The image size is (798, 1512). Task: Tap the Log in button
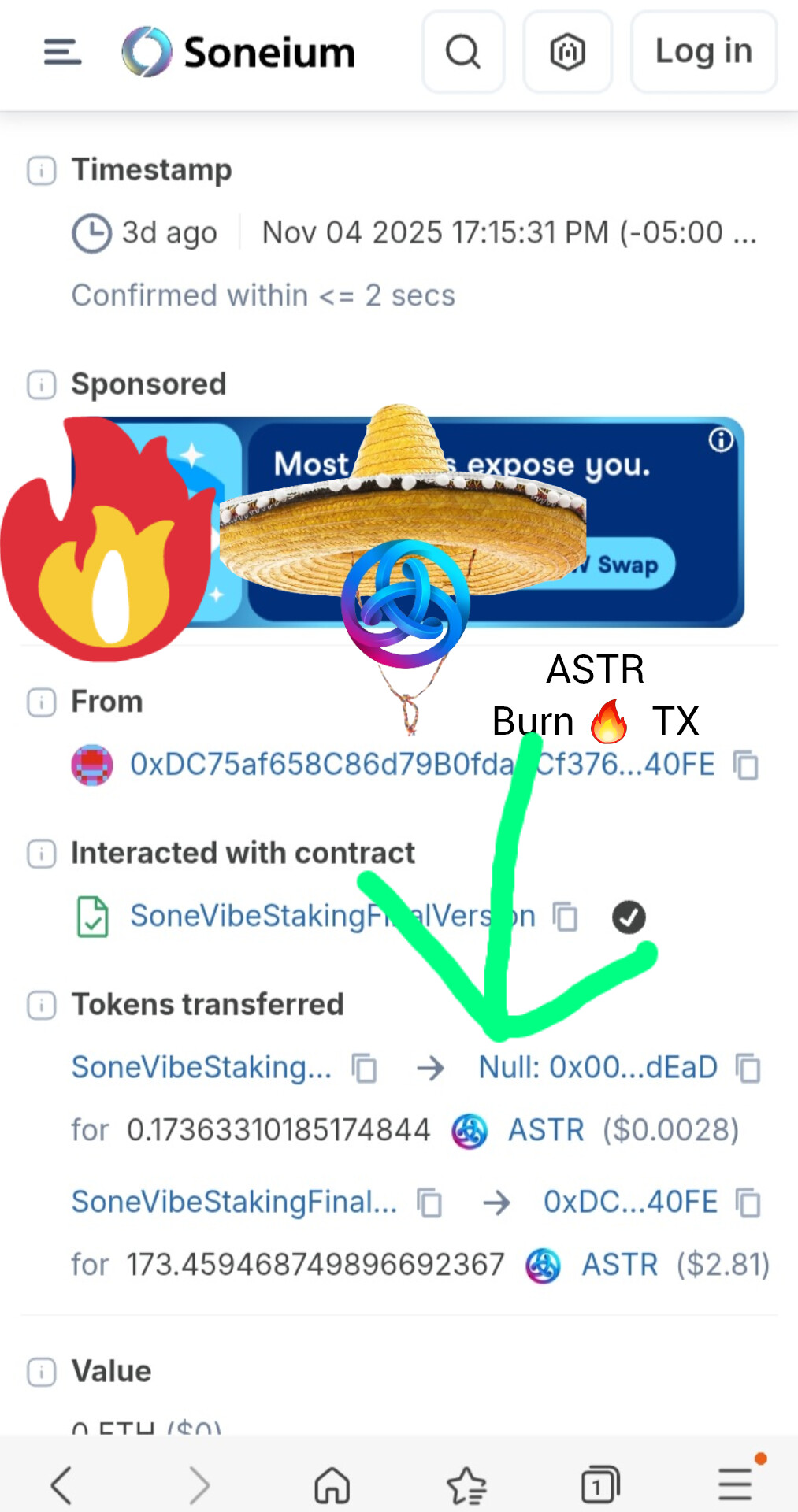click(x=703, y=52)
